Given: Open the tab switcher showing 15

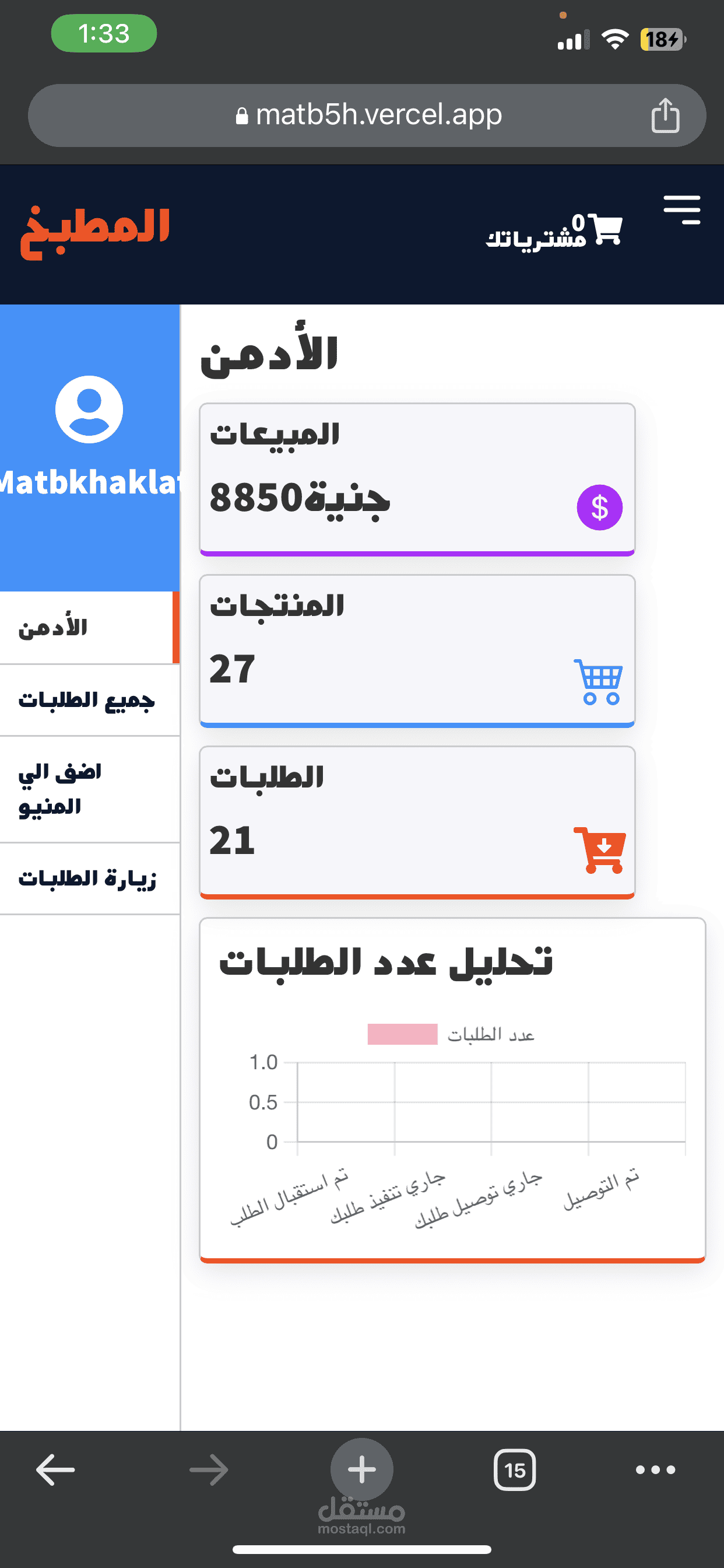Looking at the screenshot, I should click(515, 1470).
